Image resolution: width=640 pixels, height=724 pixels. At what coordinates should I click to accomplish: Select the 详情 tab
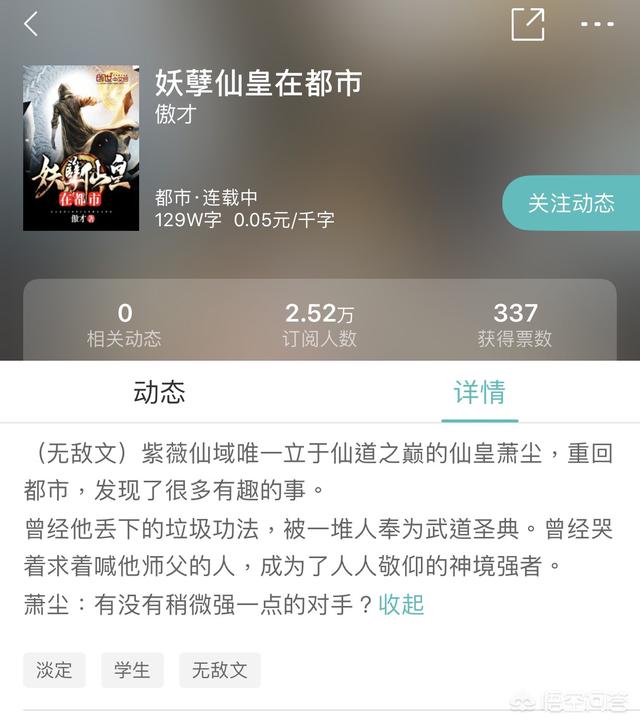click(x=479, y=392)
